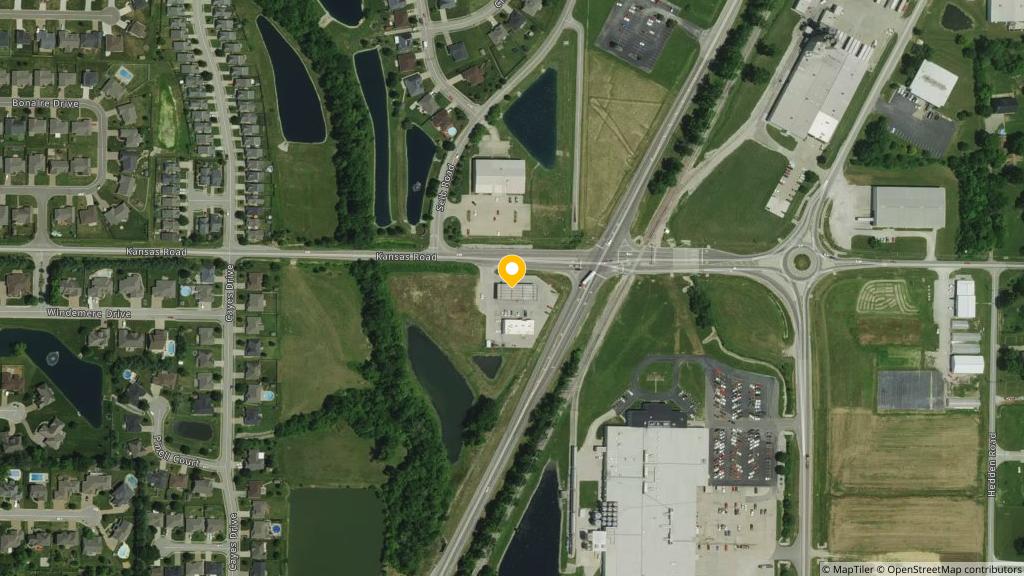Tap the yellow location pin marker

(512, 270)
